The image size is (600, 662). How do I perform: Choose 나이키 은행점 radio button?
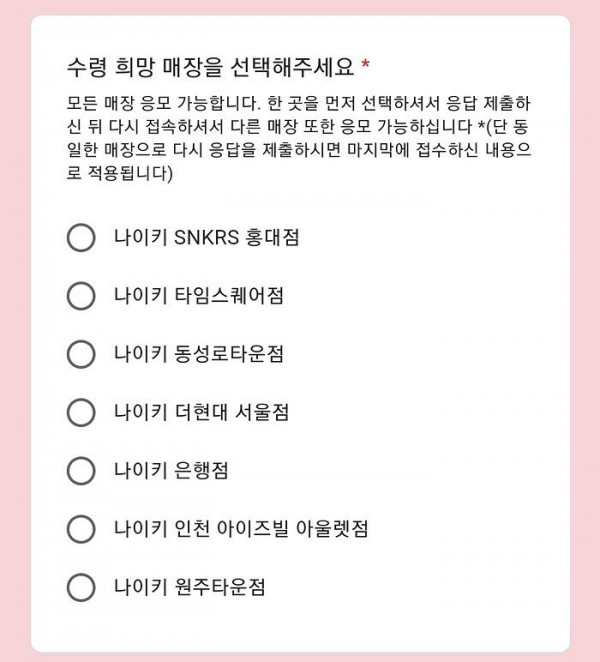tap(80, 470)
